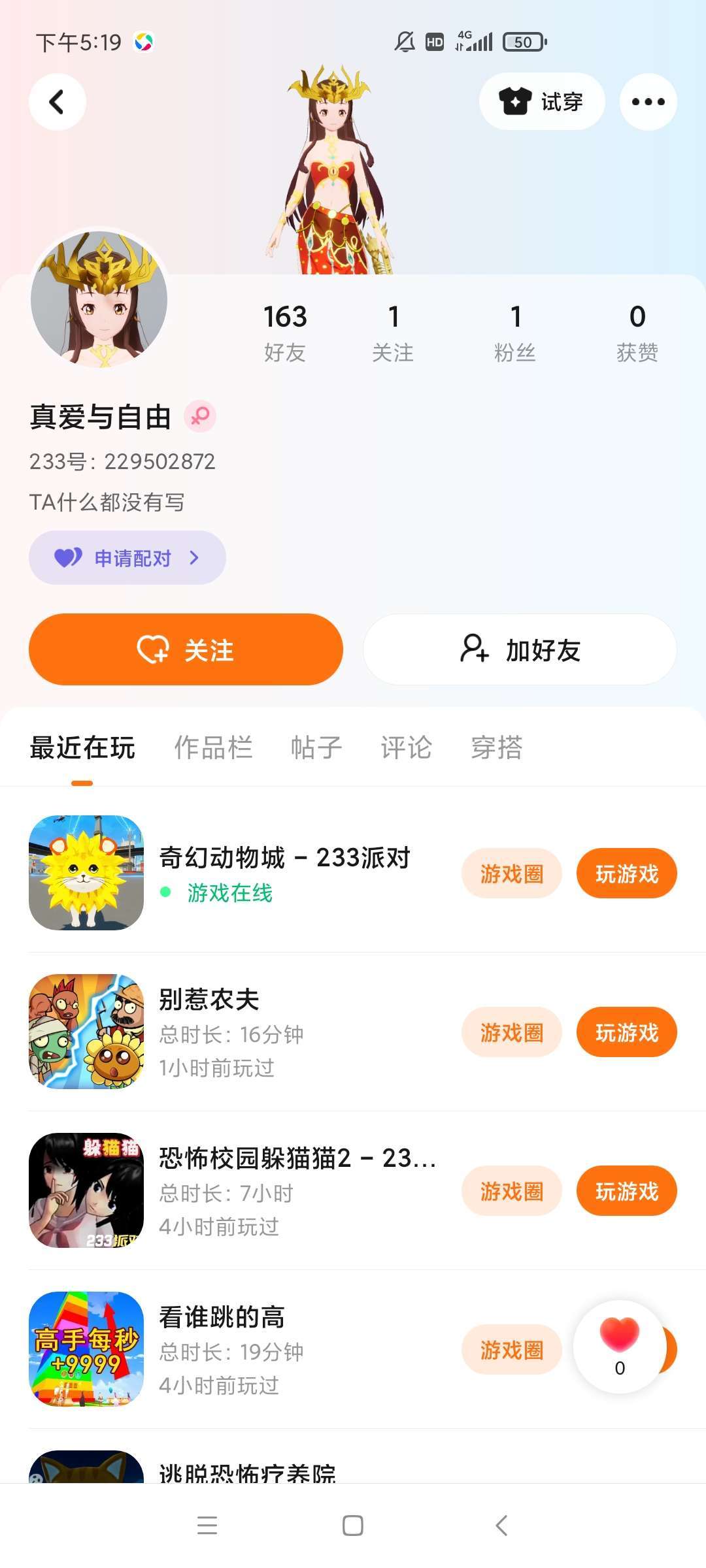706x1568 pixels.
Task: Tap the floating red heart like button
Action: [619, 1346]
